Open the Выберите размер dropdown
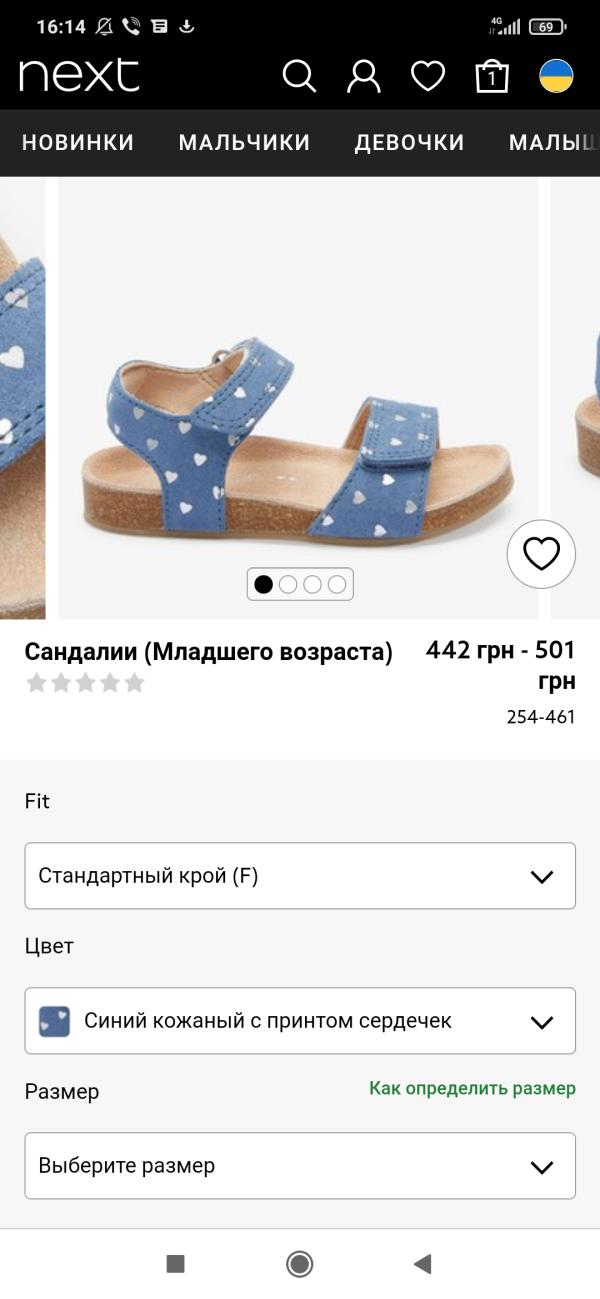Viewport: 600px width, 1299px height. click(x=300, y=1166)
